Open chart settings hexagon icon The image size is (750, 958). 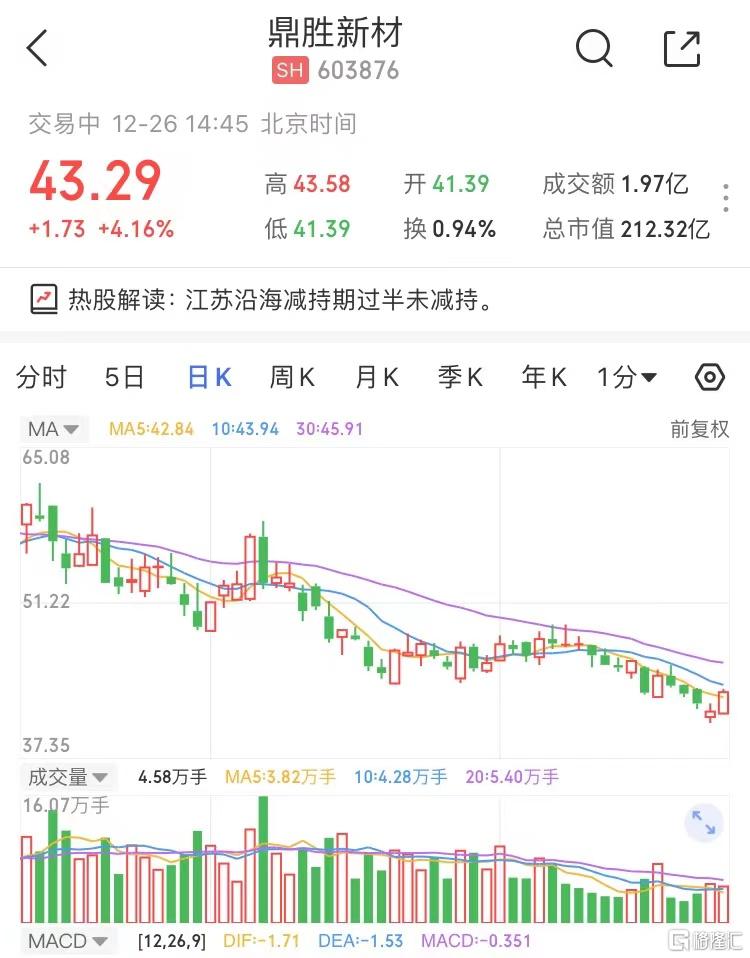(709, 377)
